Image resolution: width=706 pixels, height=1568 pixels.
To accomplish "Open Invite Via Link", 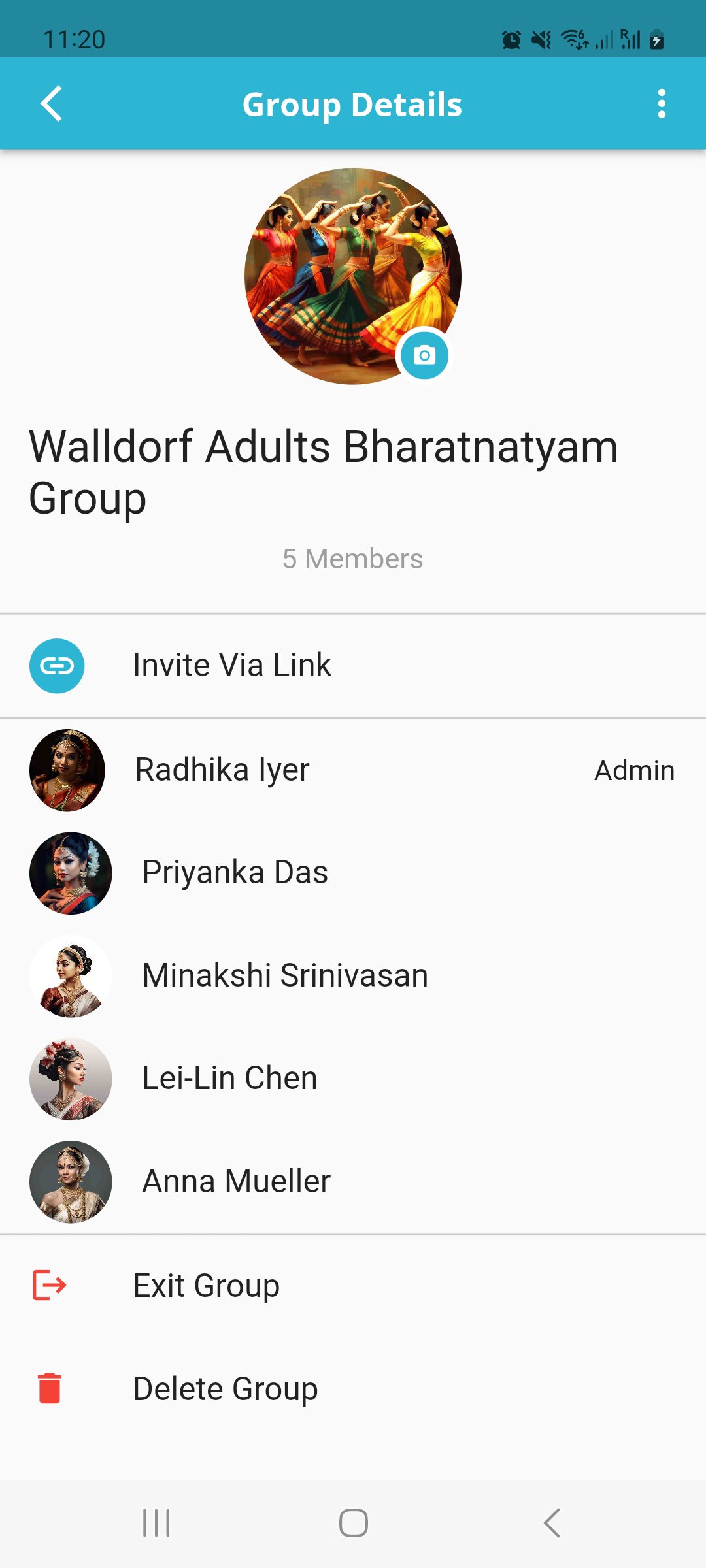I will pos(232,666).
